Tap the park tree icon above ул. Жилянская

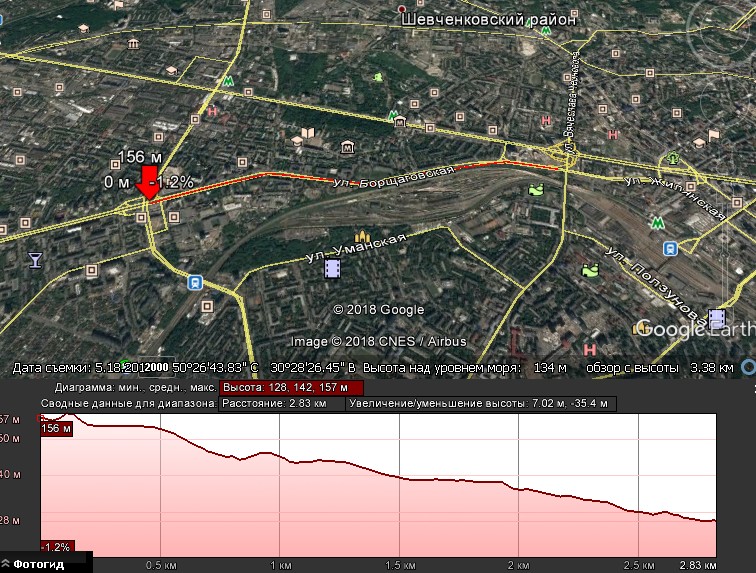coord(673,158)
